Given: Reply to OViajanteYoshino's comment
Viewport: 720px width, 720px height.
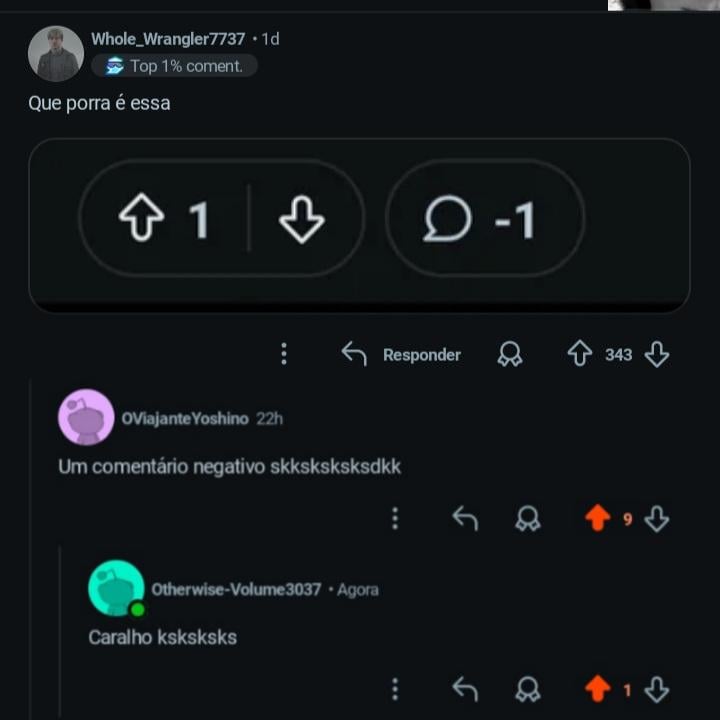Looking at the screenshot, I should pos(465,518).
